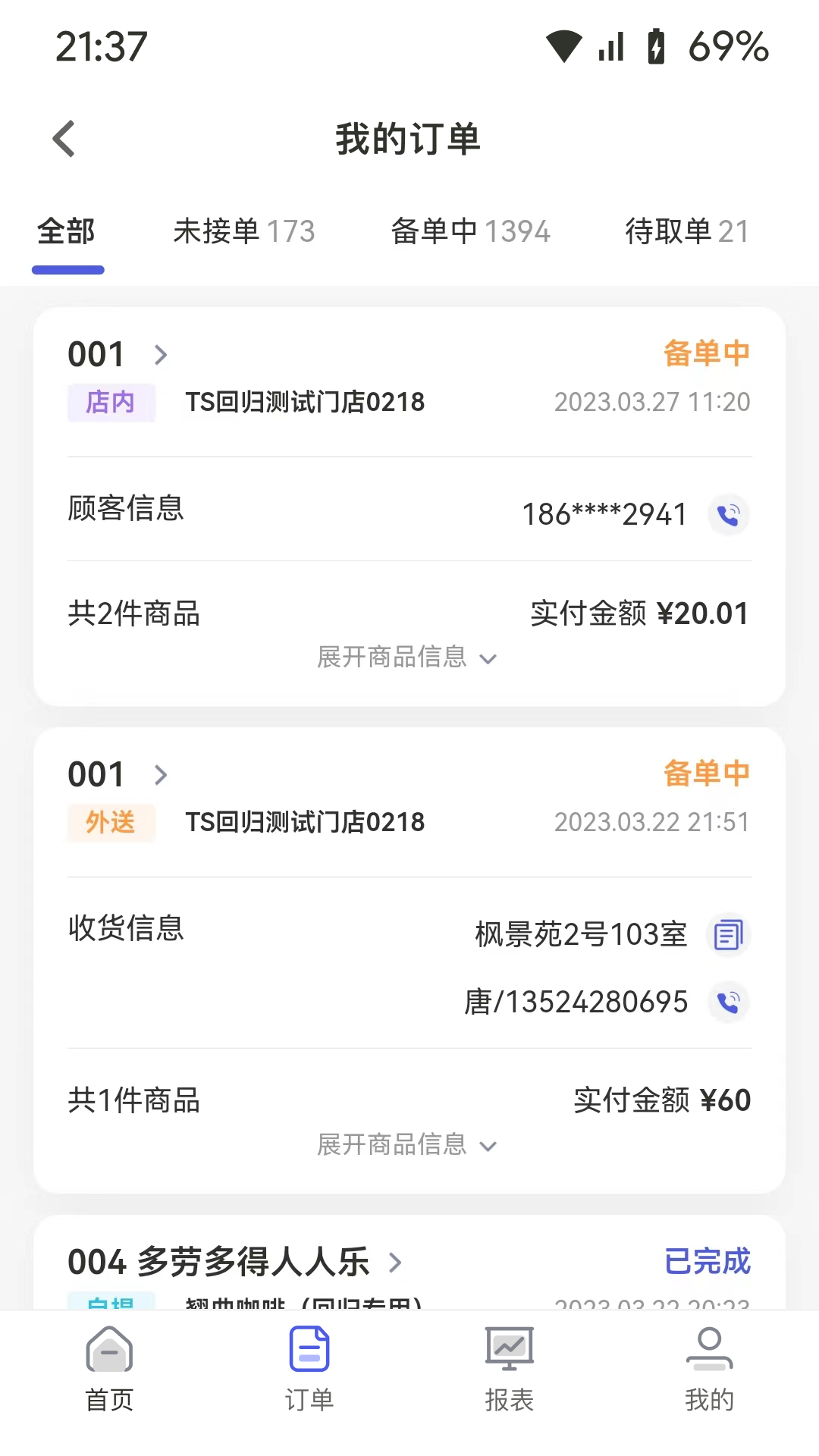Select the 店内 order type label
The height and width of the screenshot is (1456, 819).
(x=111, y=403)
